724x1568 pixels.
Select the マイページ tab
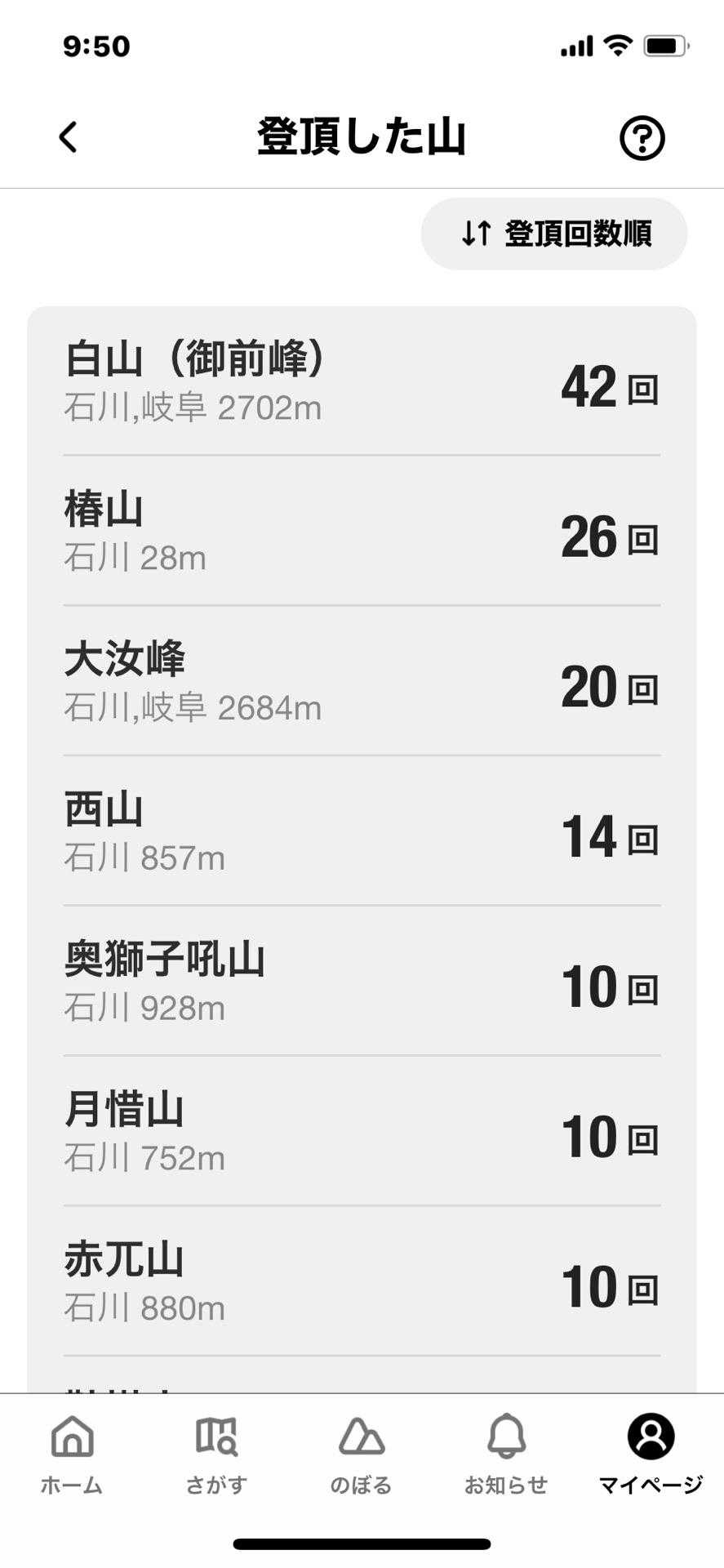click(x=651, y=1455)
